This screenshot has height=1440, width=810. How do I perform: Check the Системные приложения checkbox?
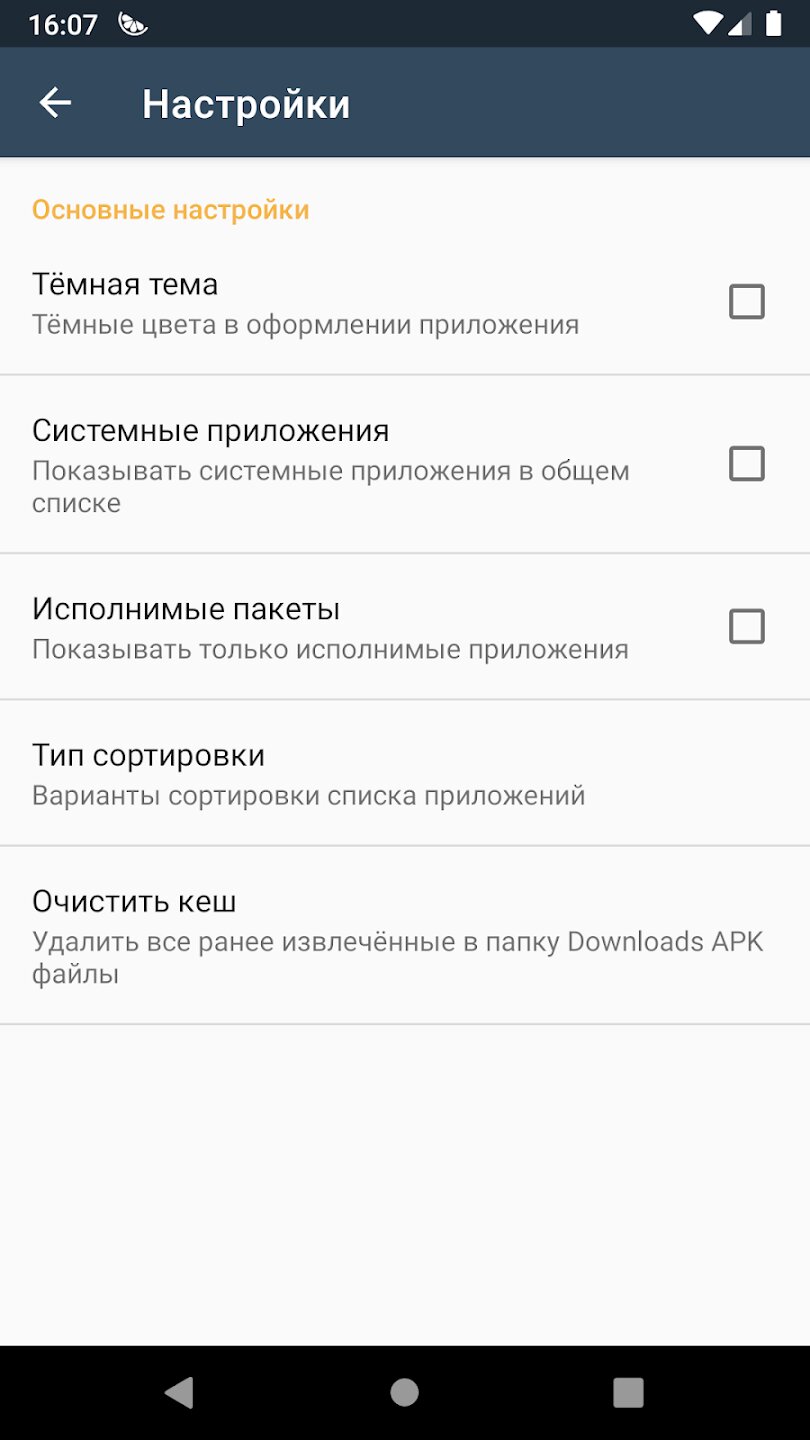point(746,464)
